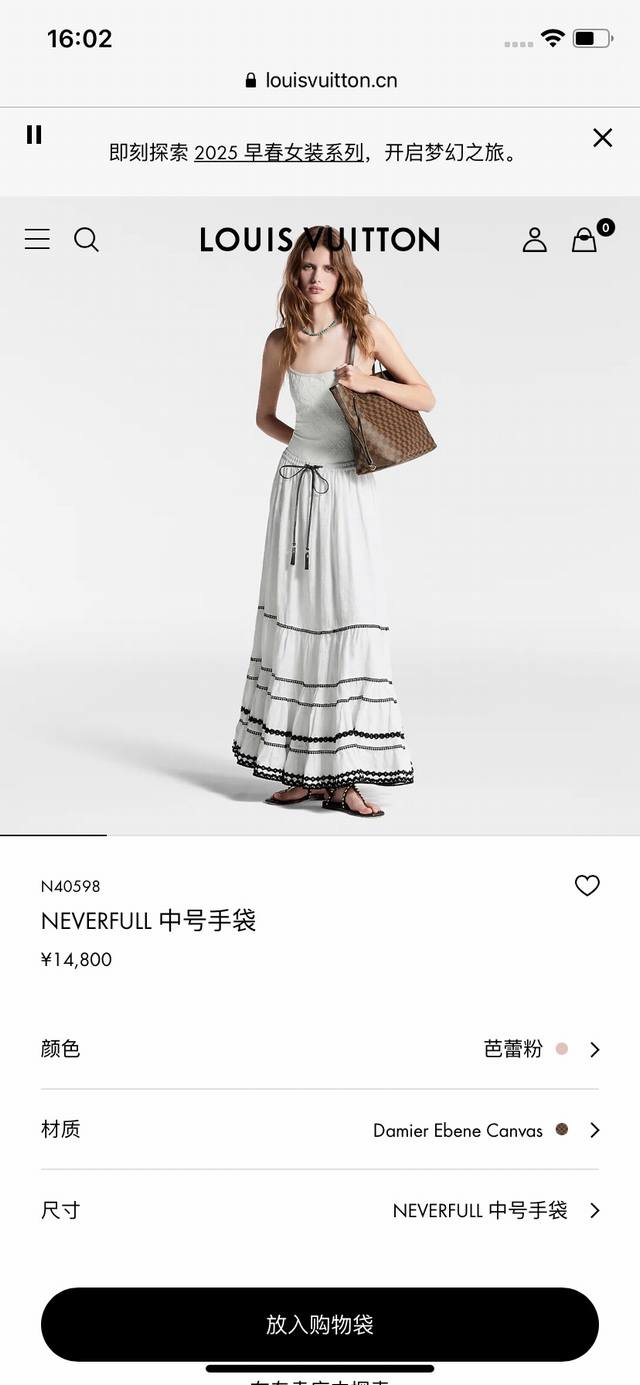Tap the 放入购物袋 button
Image resolution: width=640 pixels, height=1385 pixels.
(x=320, y=1324)
